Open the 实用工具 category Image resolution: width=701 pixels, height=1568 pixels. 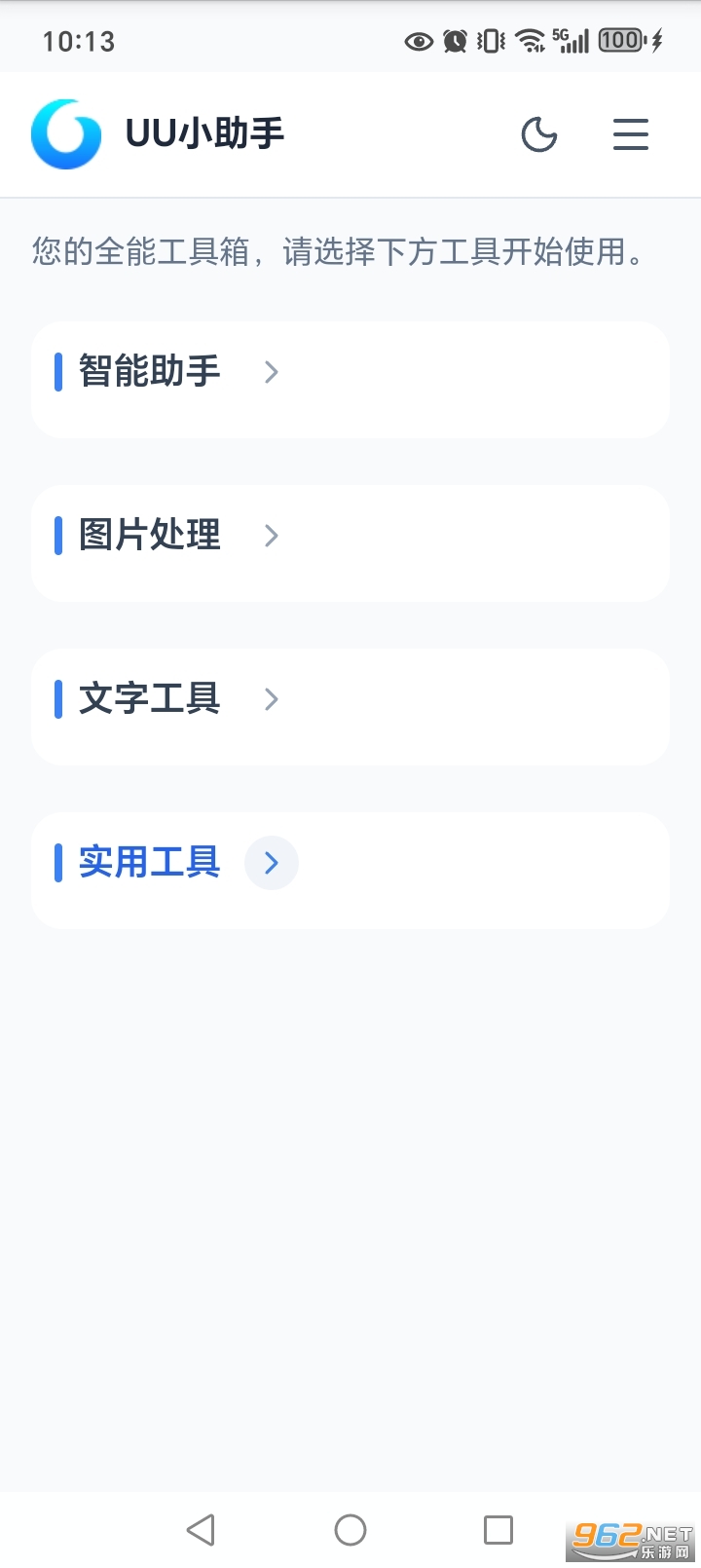[271, 863]
